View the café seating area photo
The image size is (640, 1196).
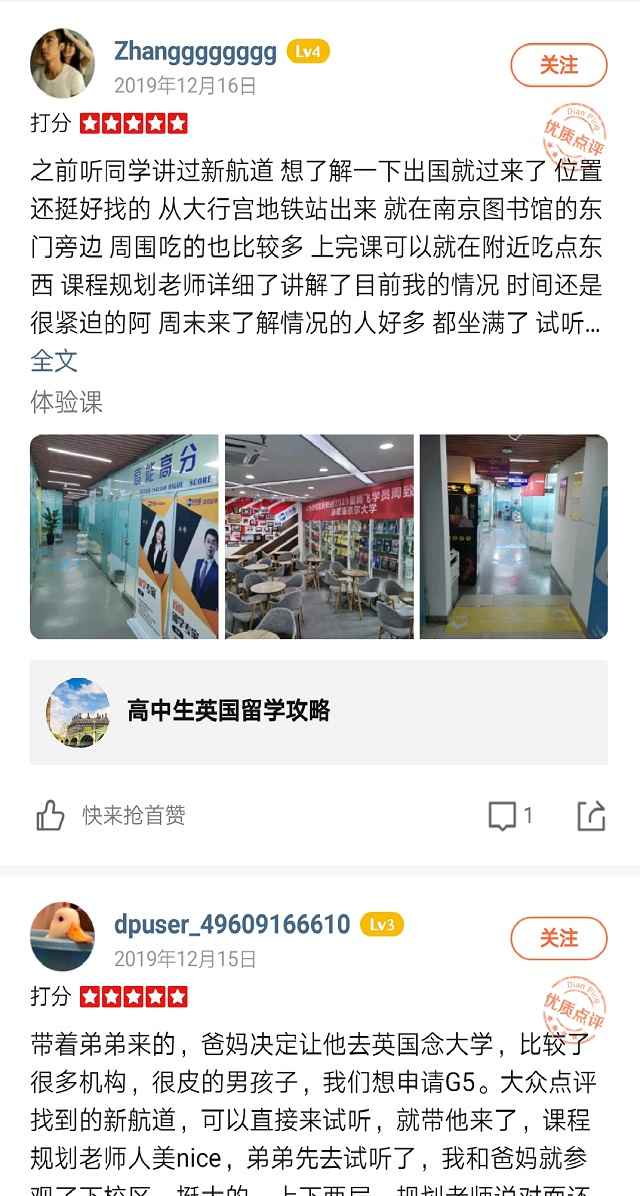click(x=319, y=536)
